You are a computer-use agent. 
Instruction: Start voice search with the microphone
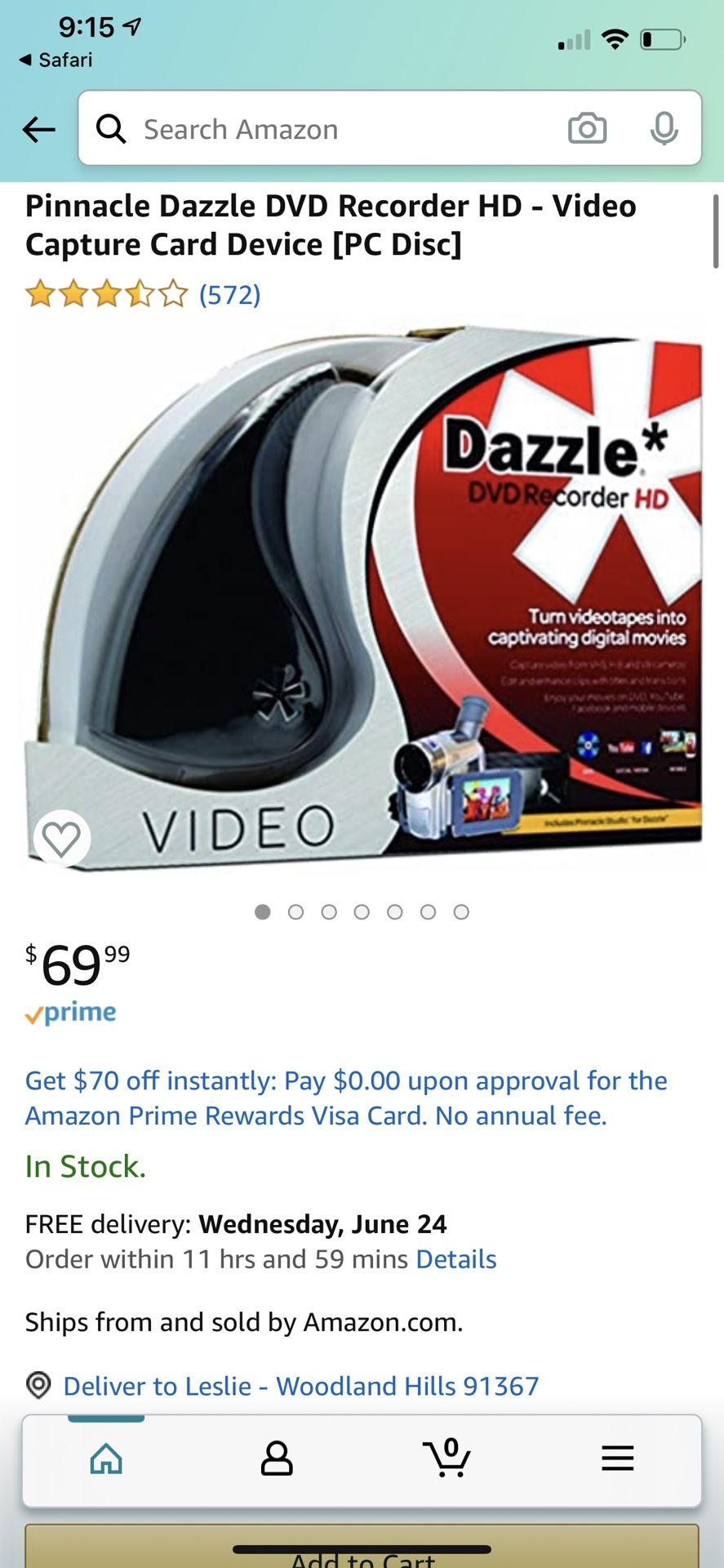click(664, 129)
